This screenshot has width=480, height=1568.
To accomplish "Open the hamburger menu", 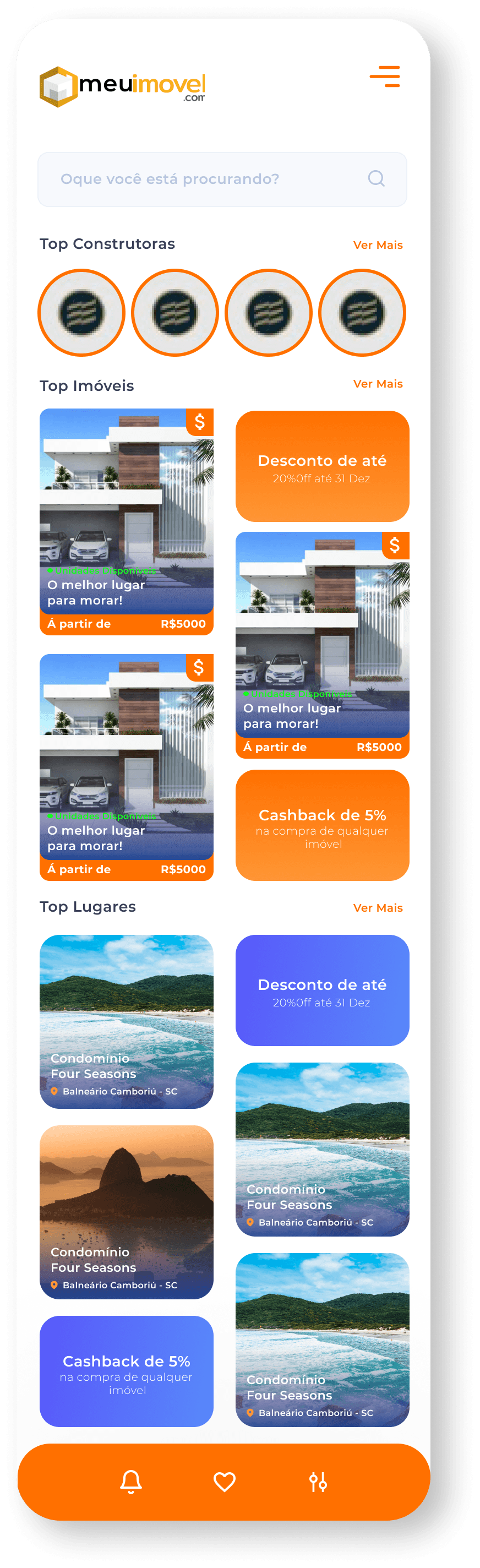I will point(384,77).
